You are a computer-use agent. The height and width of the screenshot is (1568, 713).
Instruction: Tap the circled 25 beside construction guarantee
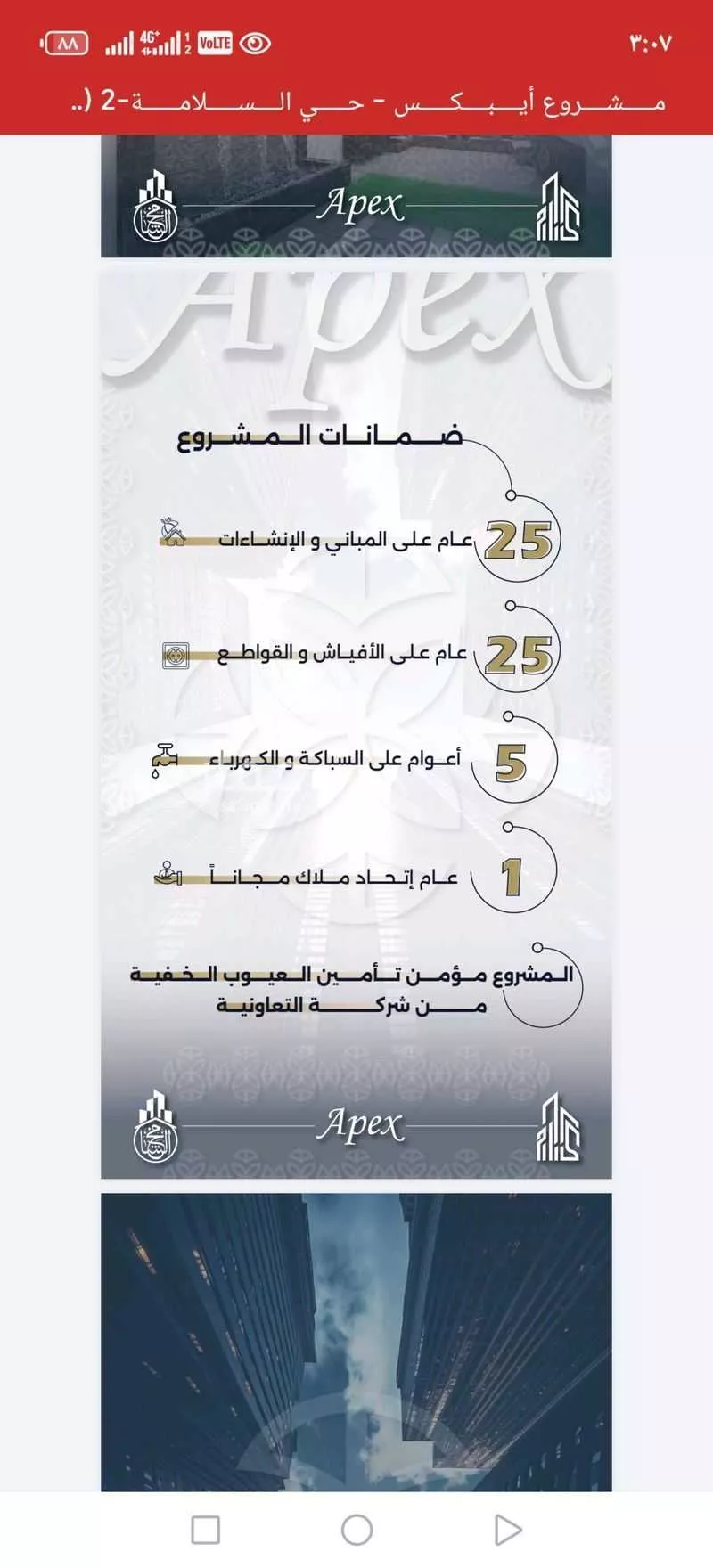[x=517, y=537]
